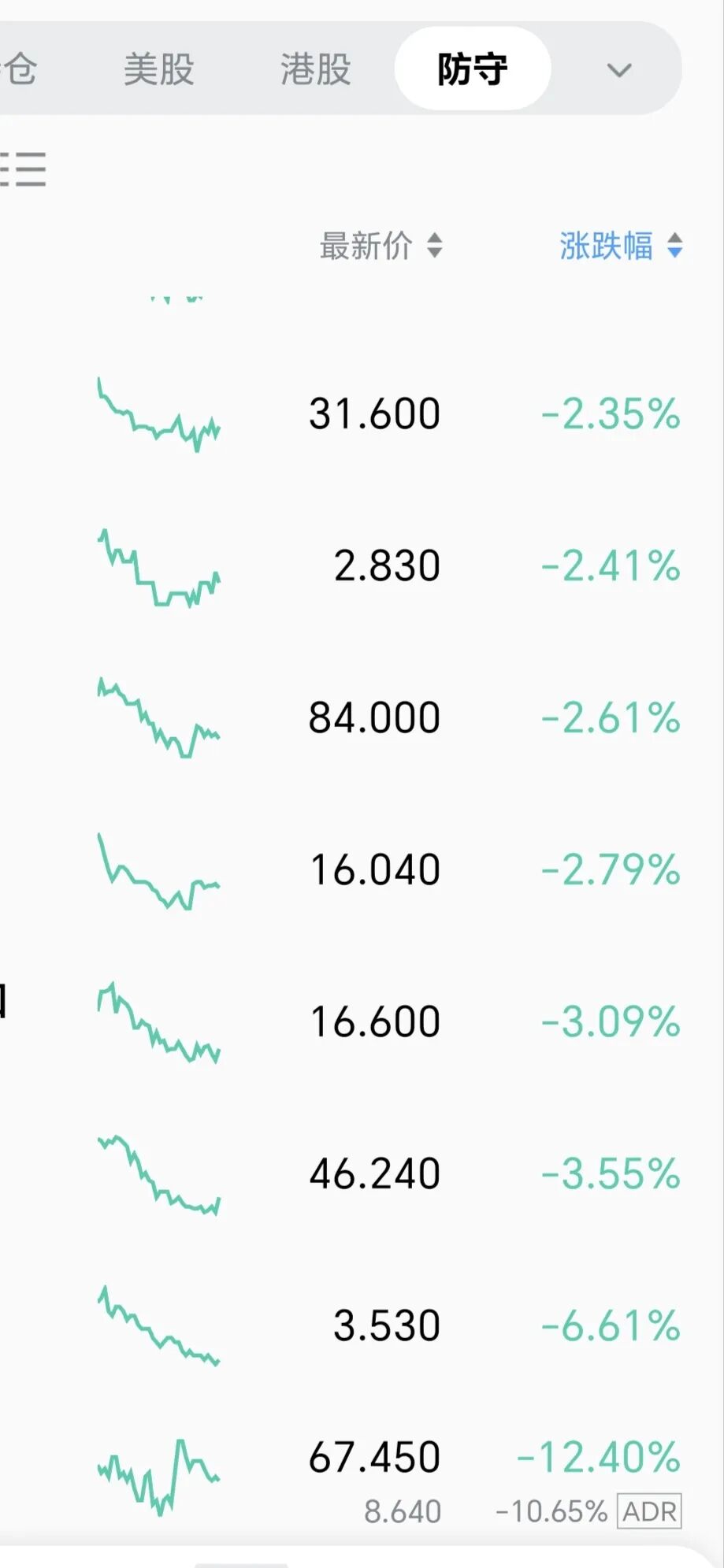724x1568 pixels.
Task: Sort the list by 最新价
Action: 381,246
